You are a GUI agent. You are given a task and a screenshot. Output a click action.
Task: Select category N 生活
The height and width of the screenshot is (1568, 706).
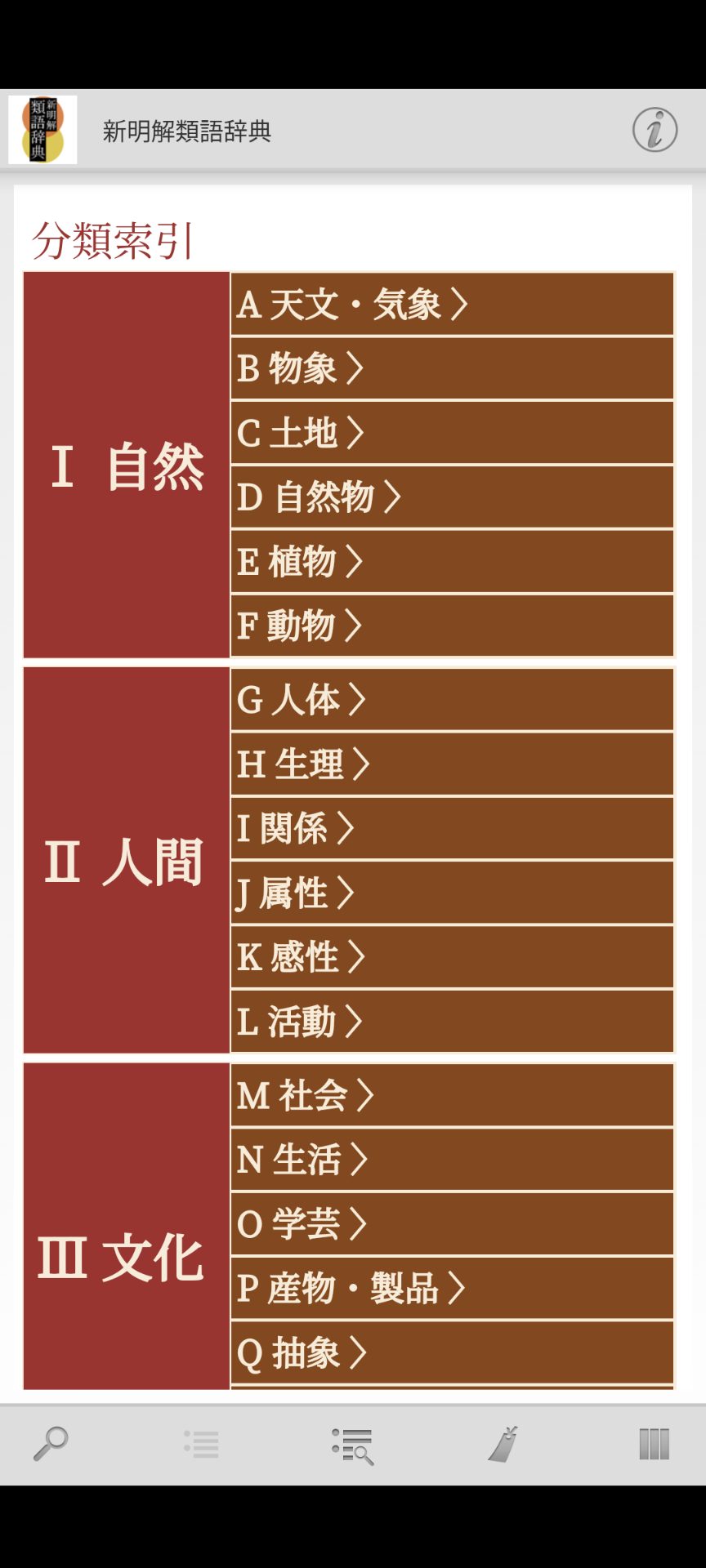pos(453,1160)
